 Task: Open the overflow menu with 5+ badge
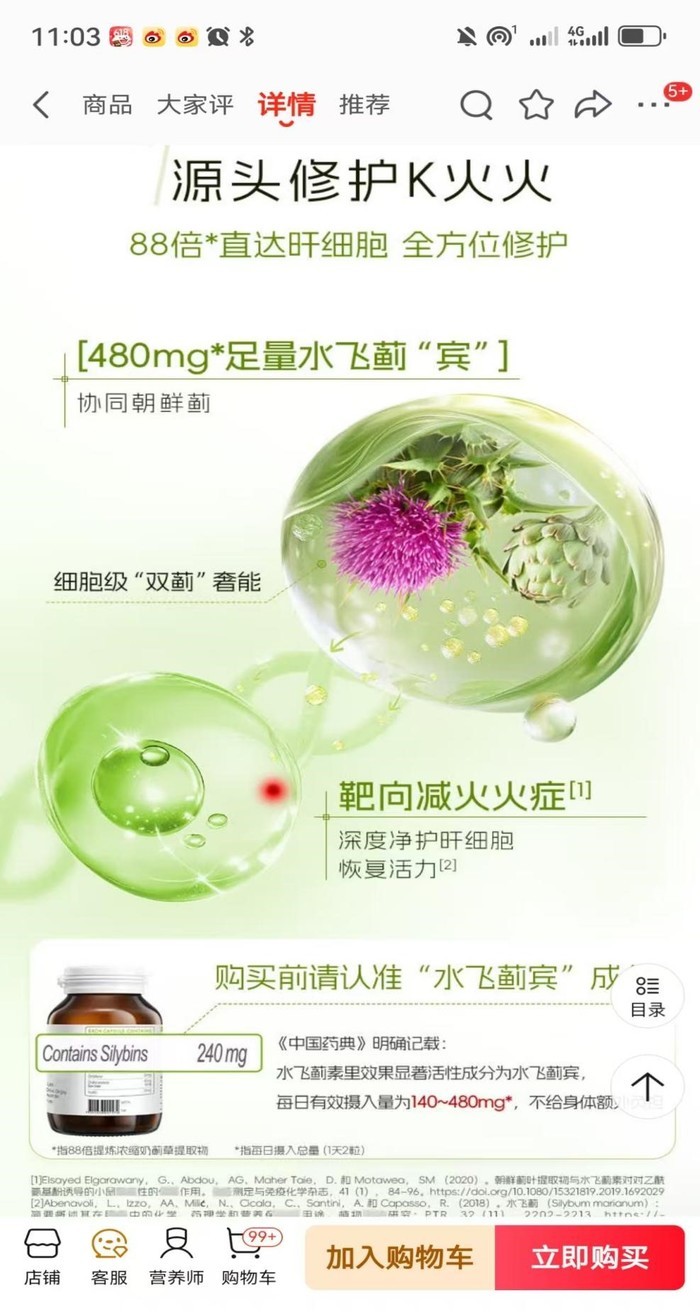pos(656,103)
